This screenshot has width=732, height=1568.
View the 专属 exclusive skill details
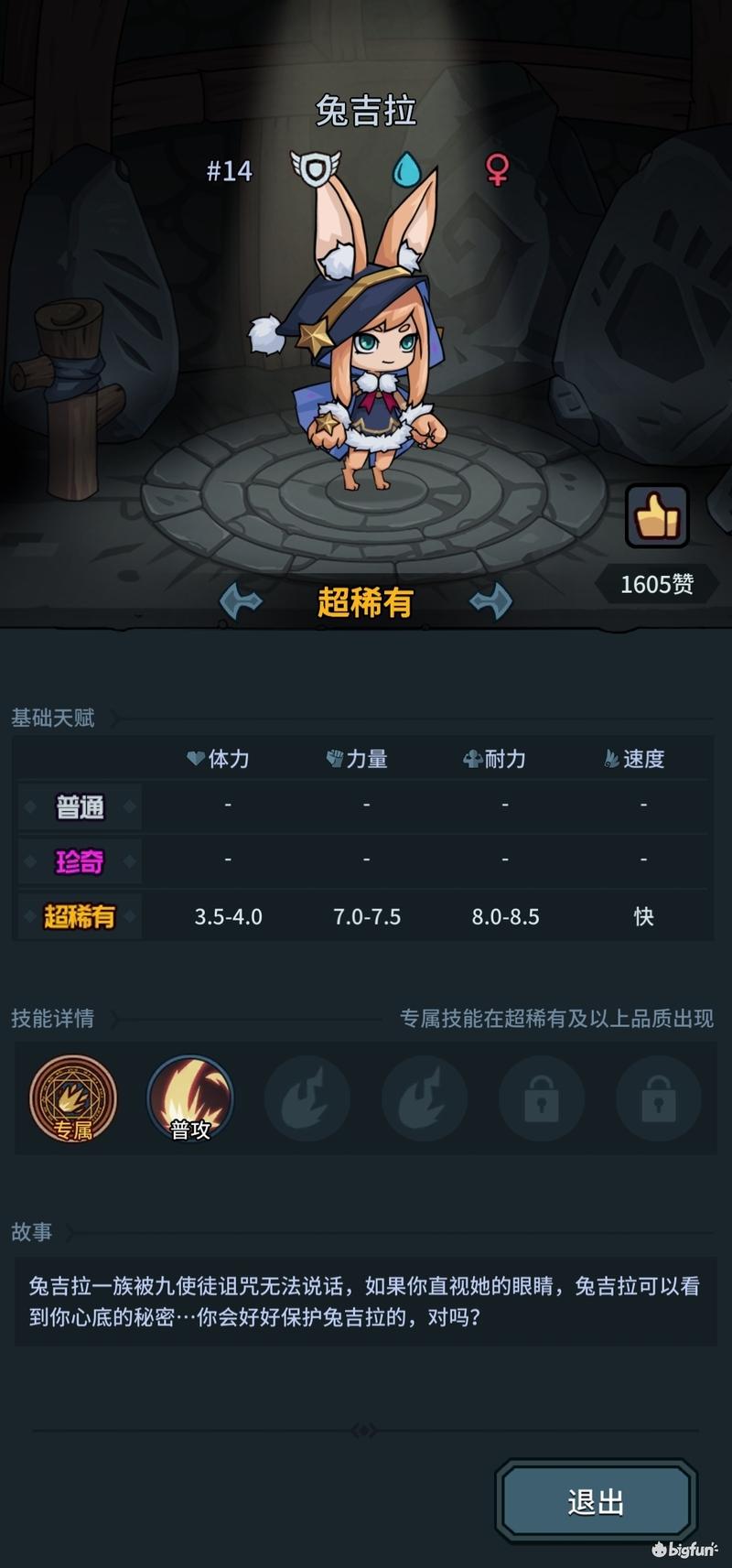pos(73,1098)
